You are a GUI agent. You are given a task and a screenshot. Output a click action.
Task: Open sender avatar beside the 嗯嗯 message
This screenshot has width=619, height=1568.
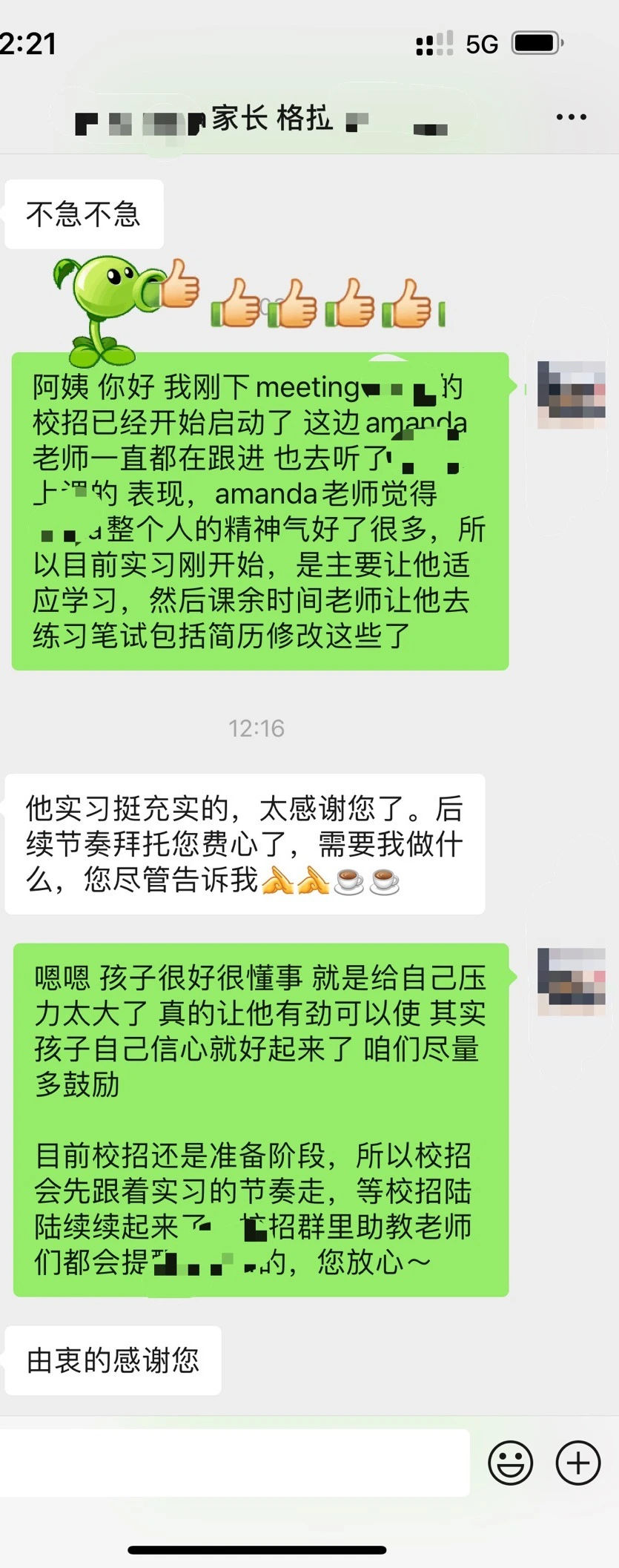point(572,981)
